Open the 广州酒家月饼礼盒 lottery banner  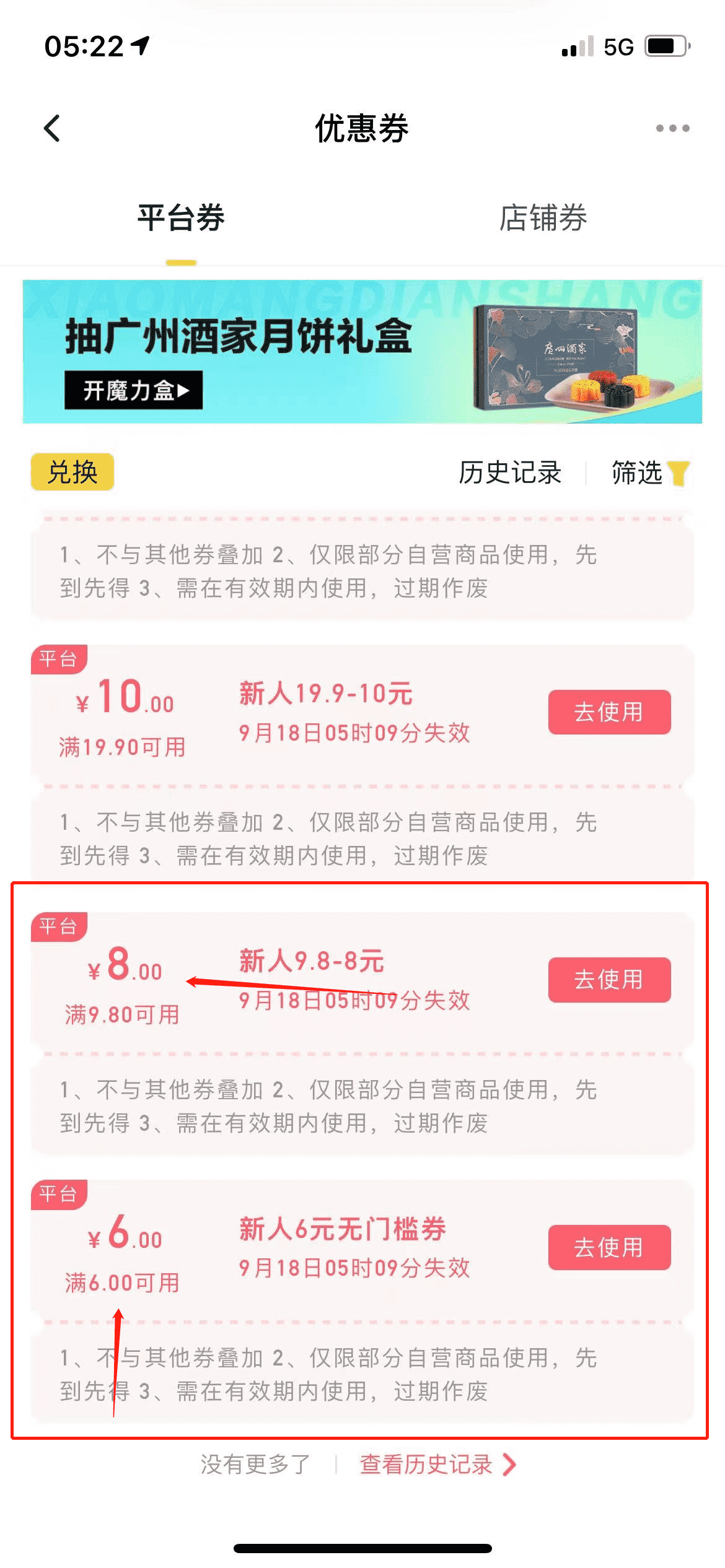pyautogui.click(x=362, y=352)
